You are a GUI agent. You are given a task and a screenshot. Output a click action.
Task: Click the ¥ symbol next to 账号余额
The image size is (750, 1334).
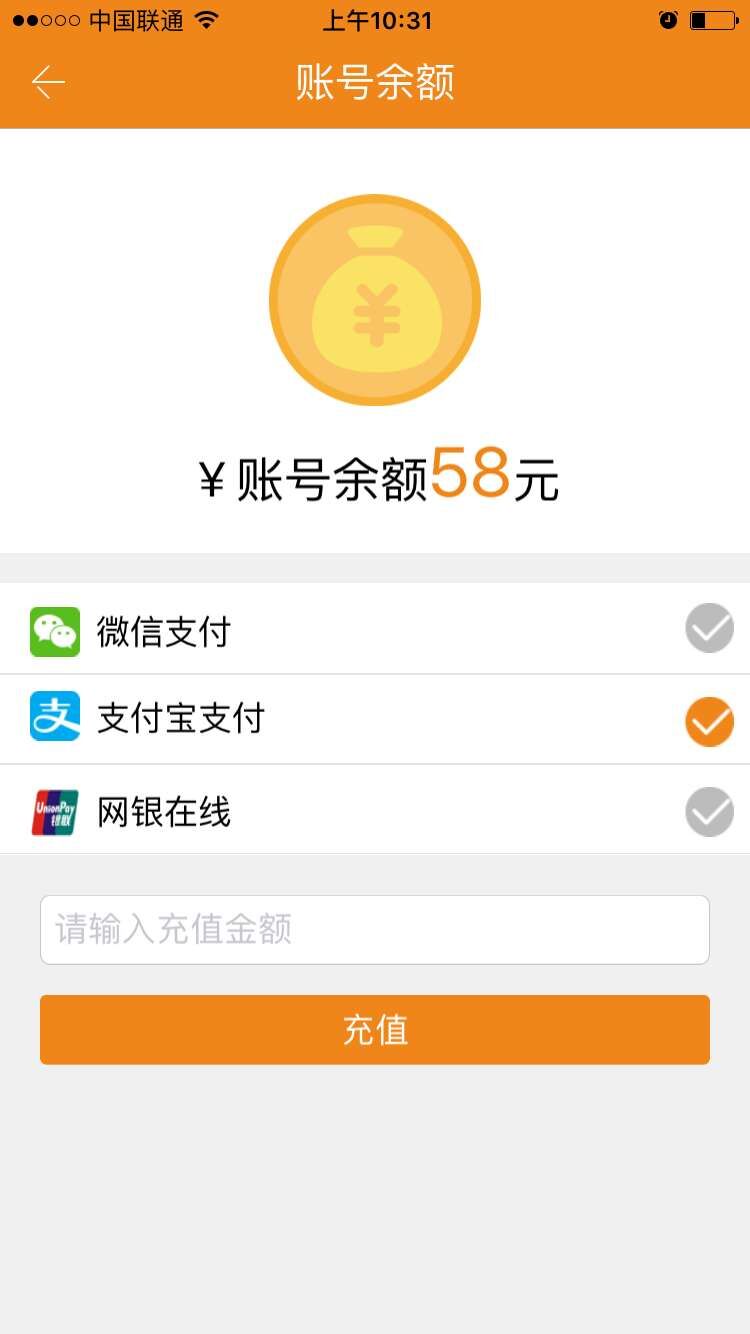click(x=213, y=478)
